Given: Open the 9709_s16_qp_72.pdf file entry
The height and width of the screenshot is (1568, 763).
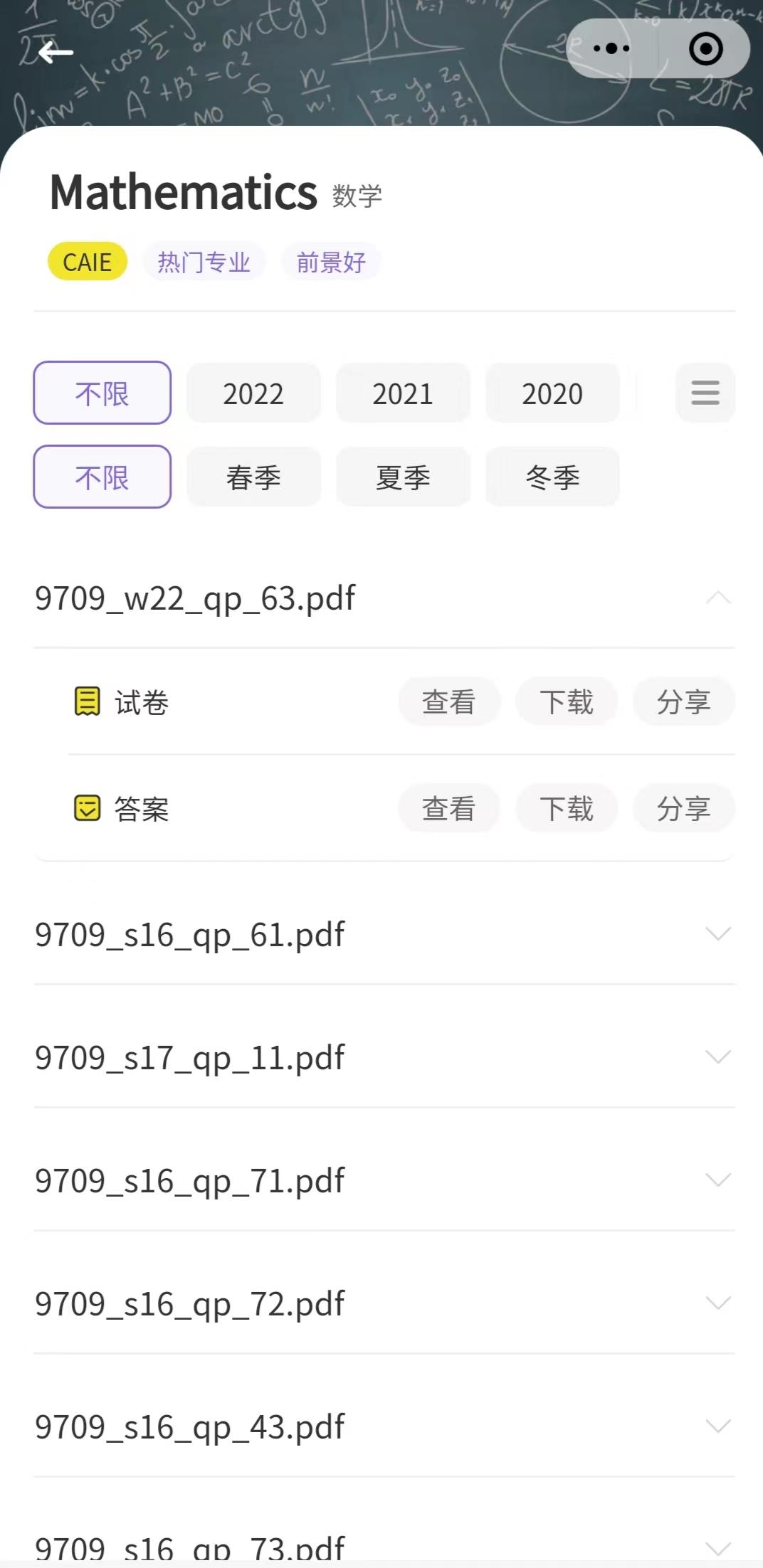Looking at the screenshot, I should pyautogui.click(x=190, y=1303).
